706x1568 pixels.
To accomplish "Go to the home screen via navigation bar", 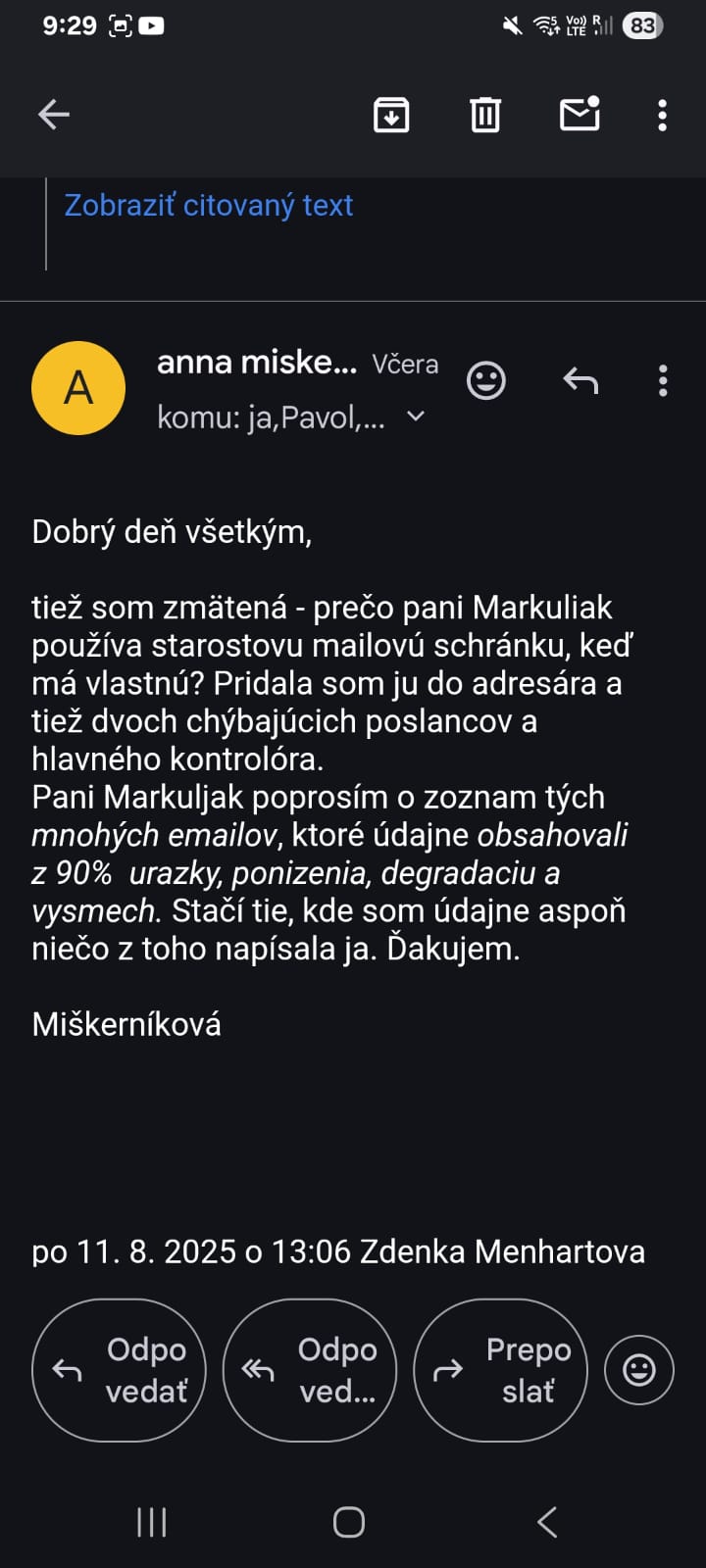I will (x=349, y=1522).
